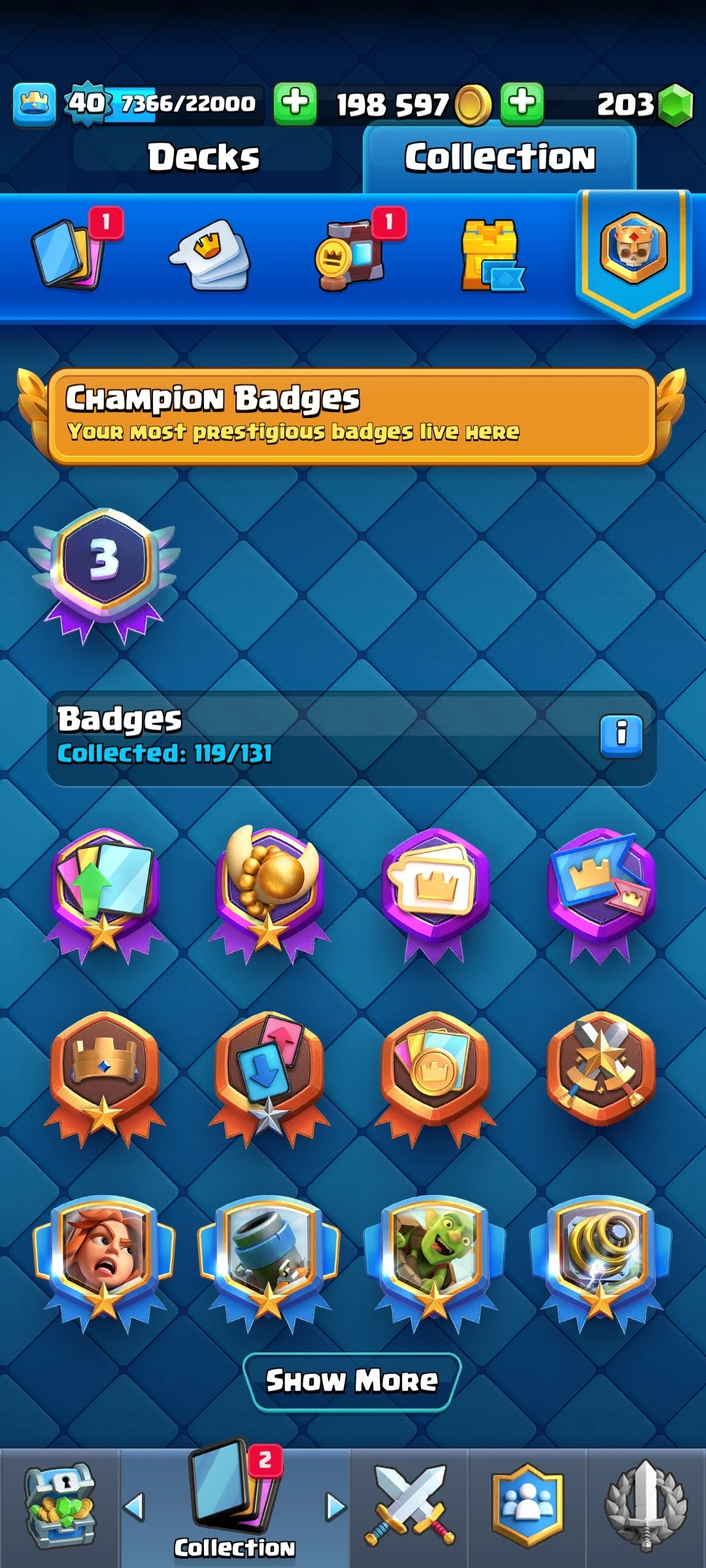Viewport: 706px width, 1568px height.
Task: Add gems with the plus button
Action: 522,103
